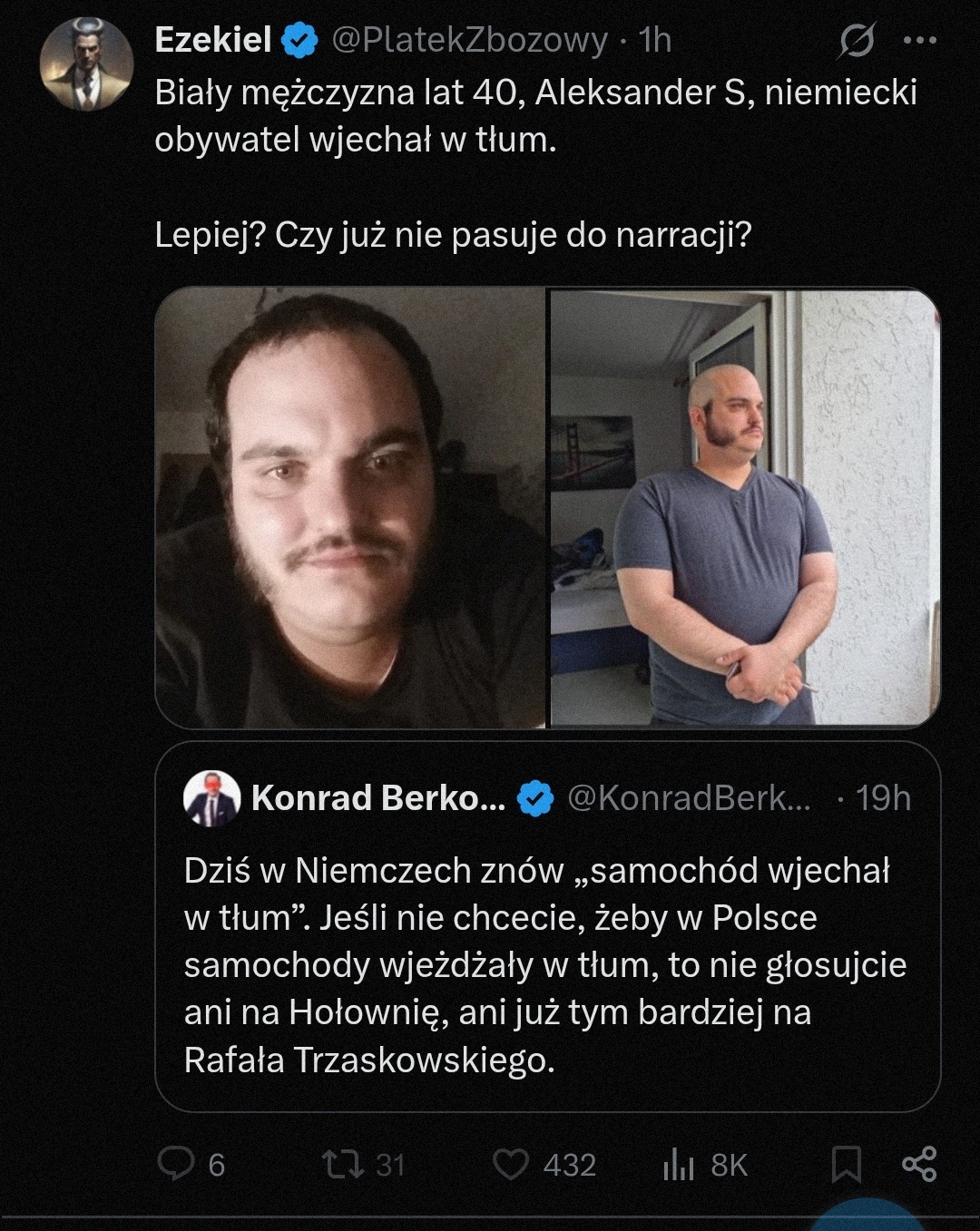Open the @PlatekZbozowy profile handle
The height and width of the screenshot is (1231, 980).
(x=469, y=40)
